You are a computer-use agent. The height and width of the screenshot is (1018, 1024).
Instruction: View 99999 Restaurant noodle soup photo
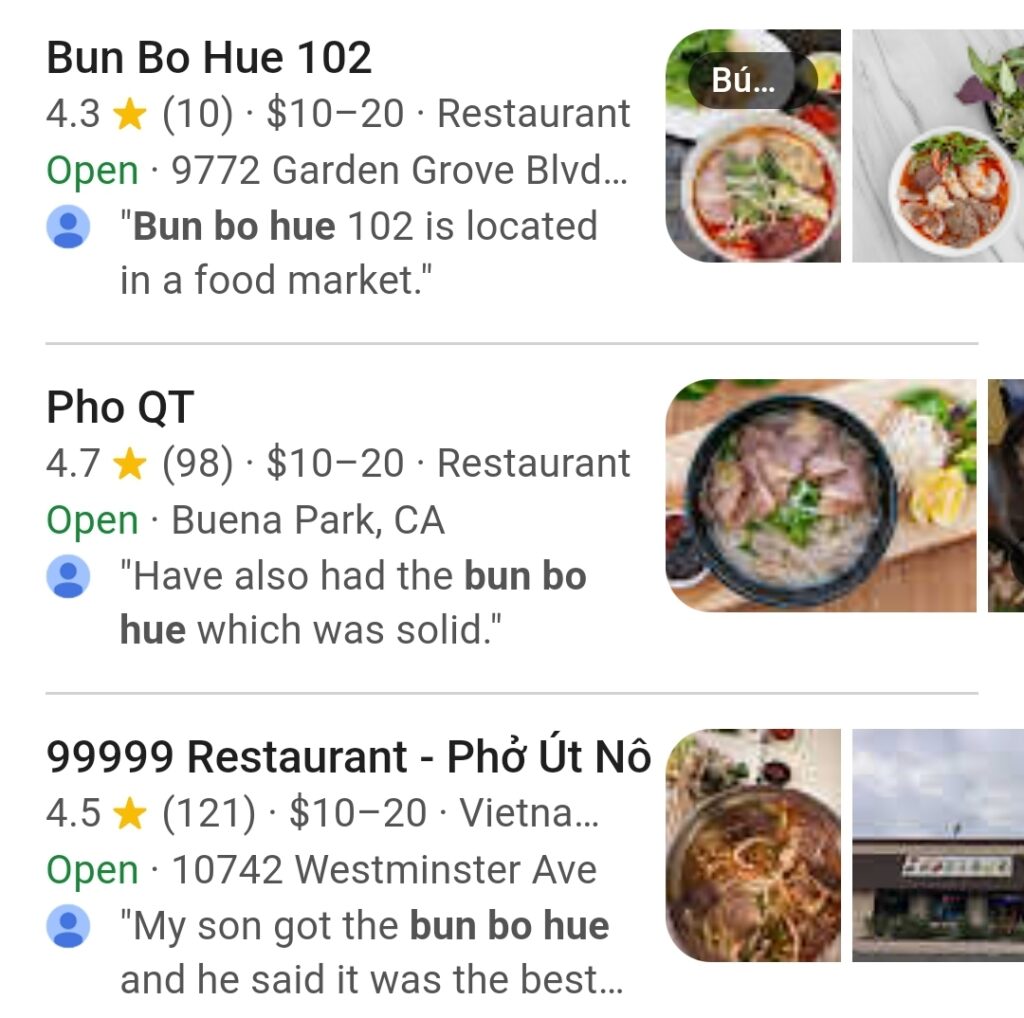click(x=753, y=845)
